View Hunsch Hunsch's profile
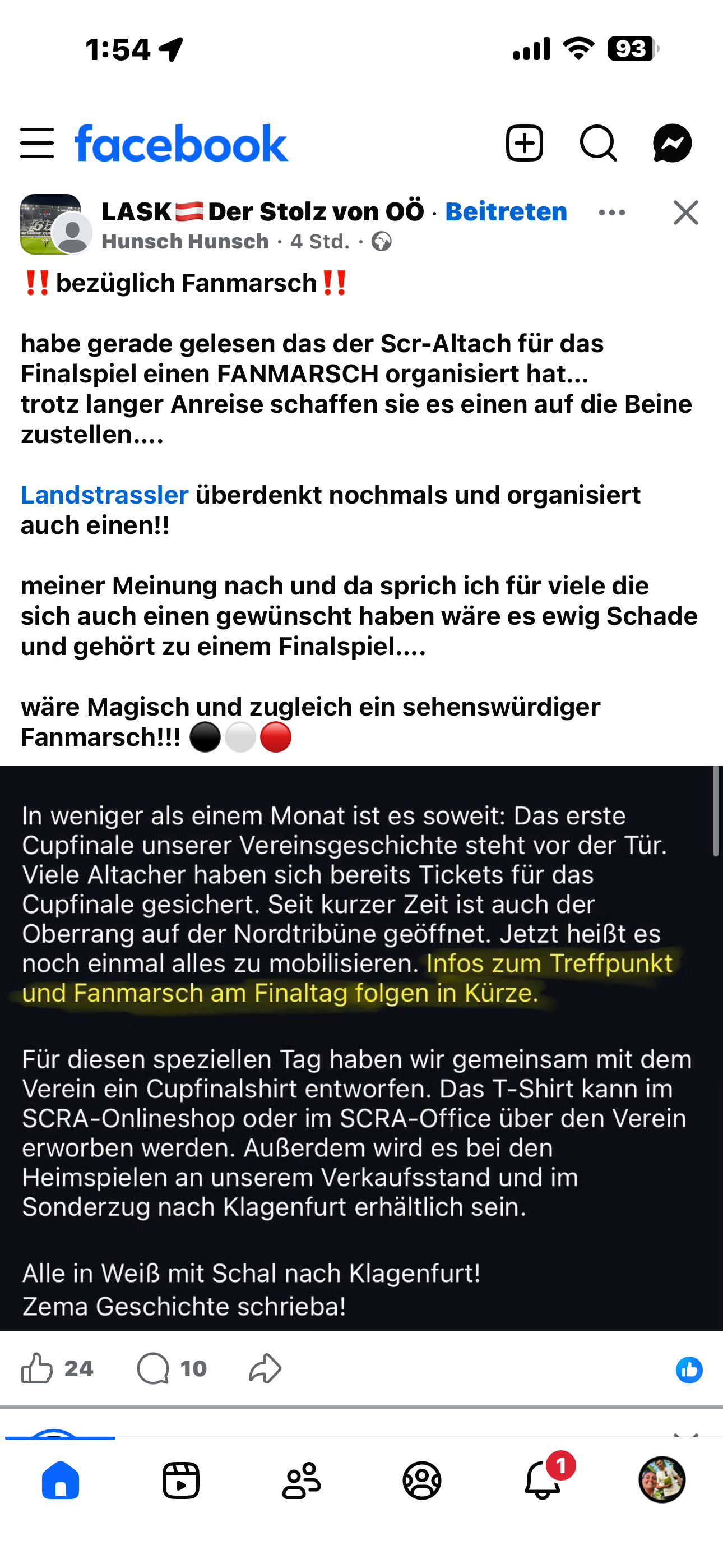This screenshot has width=723, height=1568. click(x=185, y=242)
